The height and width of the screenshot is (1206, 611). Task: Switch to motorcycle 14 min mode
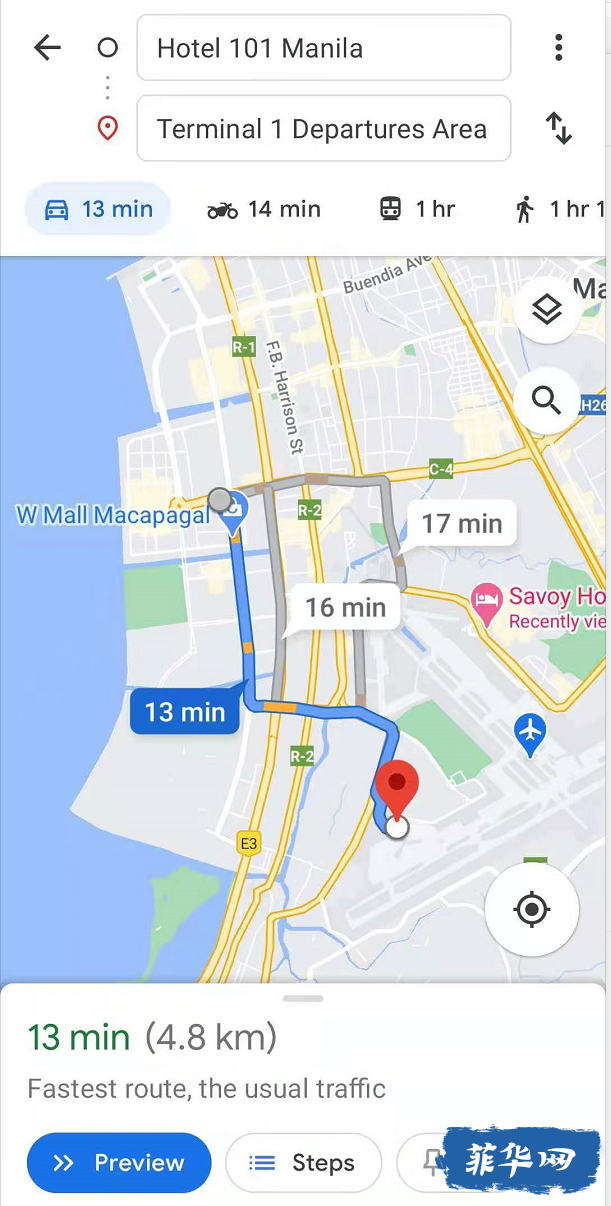point(264,209)
